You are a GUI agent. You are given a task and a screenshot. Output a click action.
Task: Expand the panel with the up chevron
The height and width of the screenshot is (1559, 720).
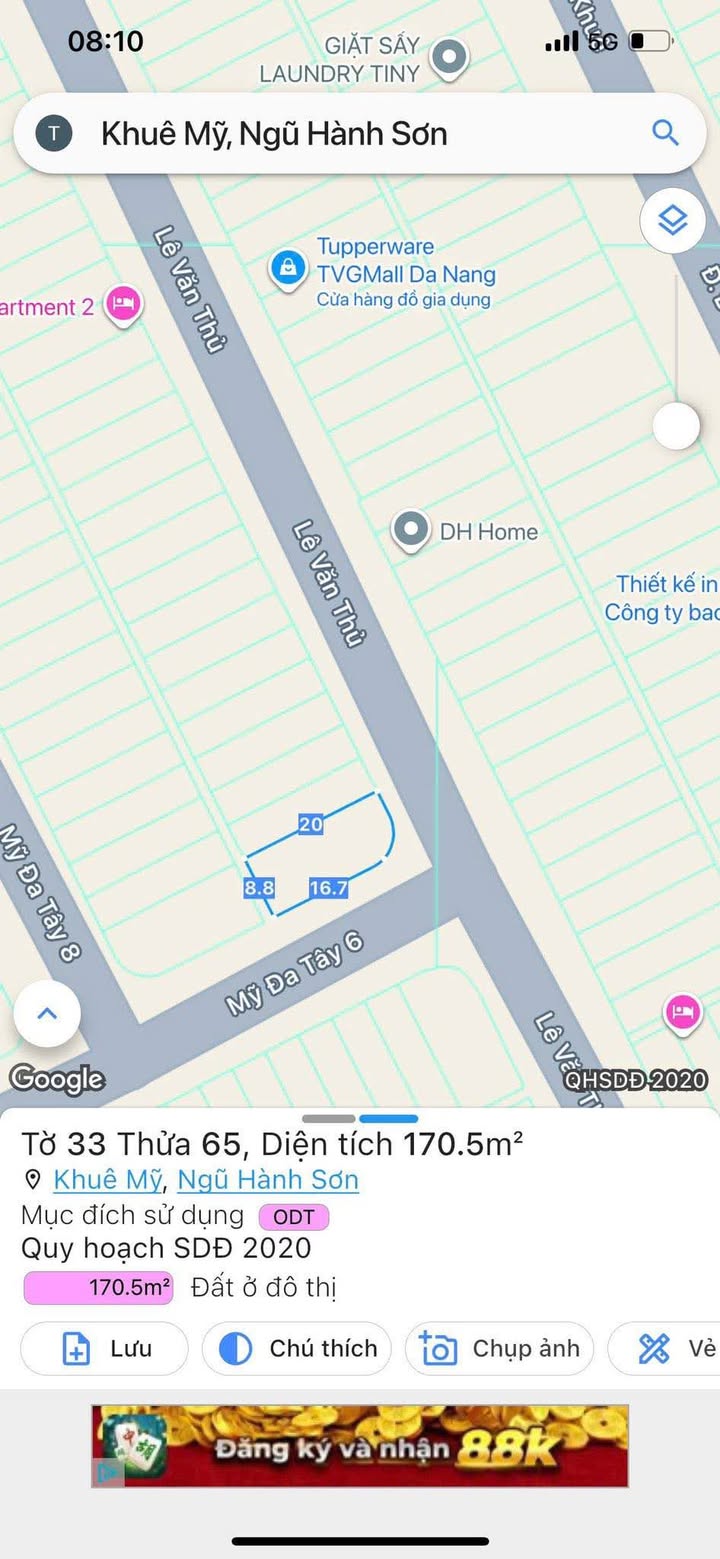47,1013
